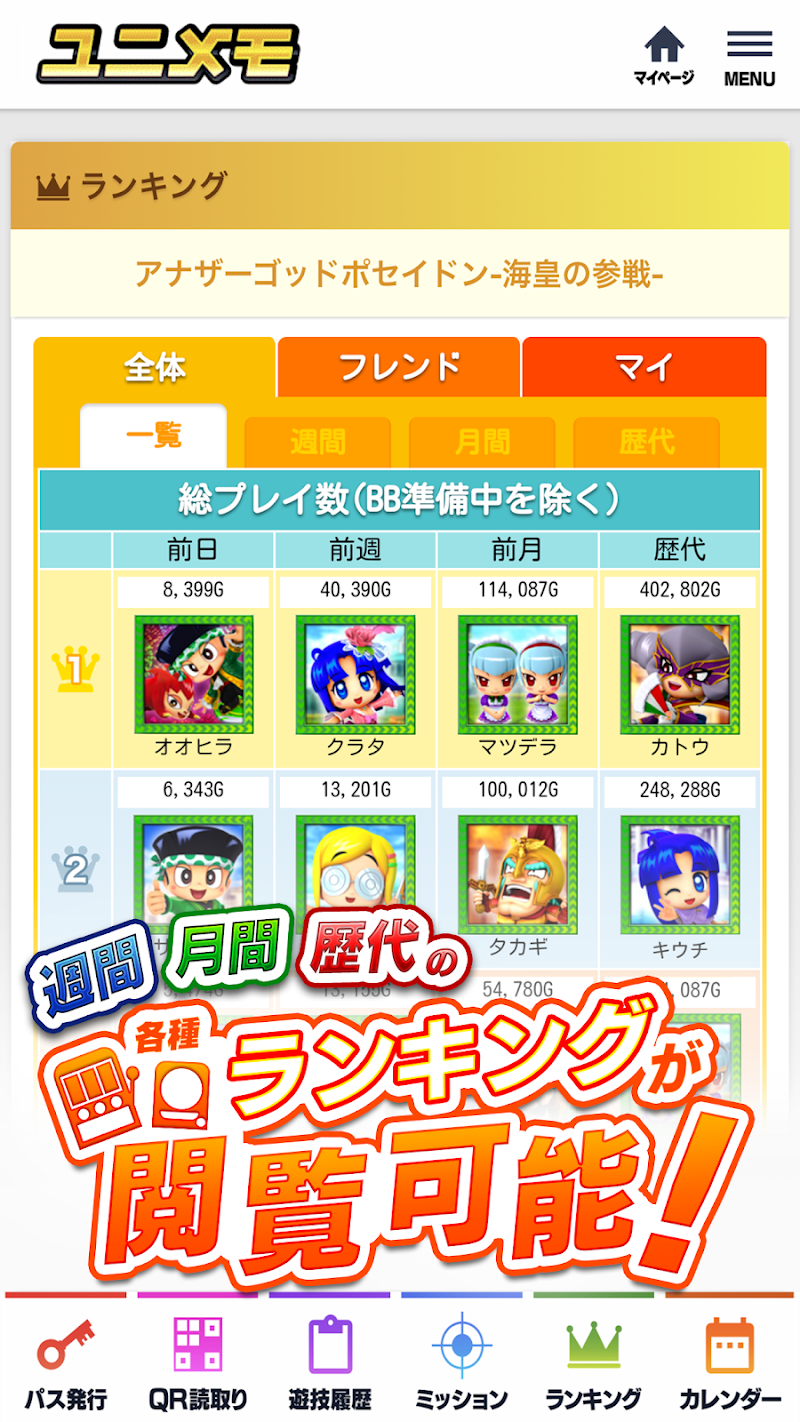Show the 一覧 sub-tab
The height and width of the screenshot is (1422, 800).
(154, 437)
